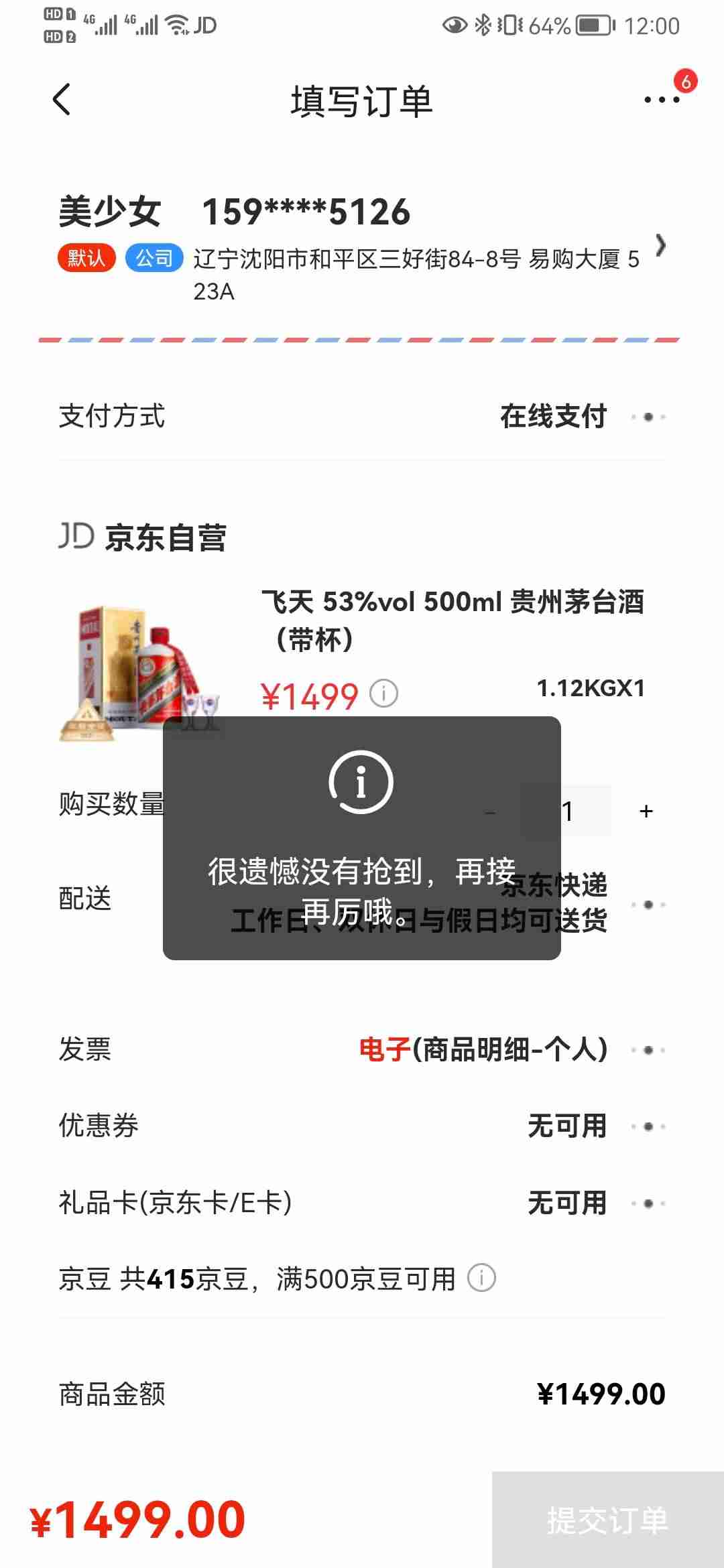Image resolution: width=724 pixels, height=1568 pixels.
Task: Open 配送 delivery options
Action: click(x=648, y=905)
